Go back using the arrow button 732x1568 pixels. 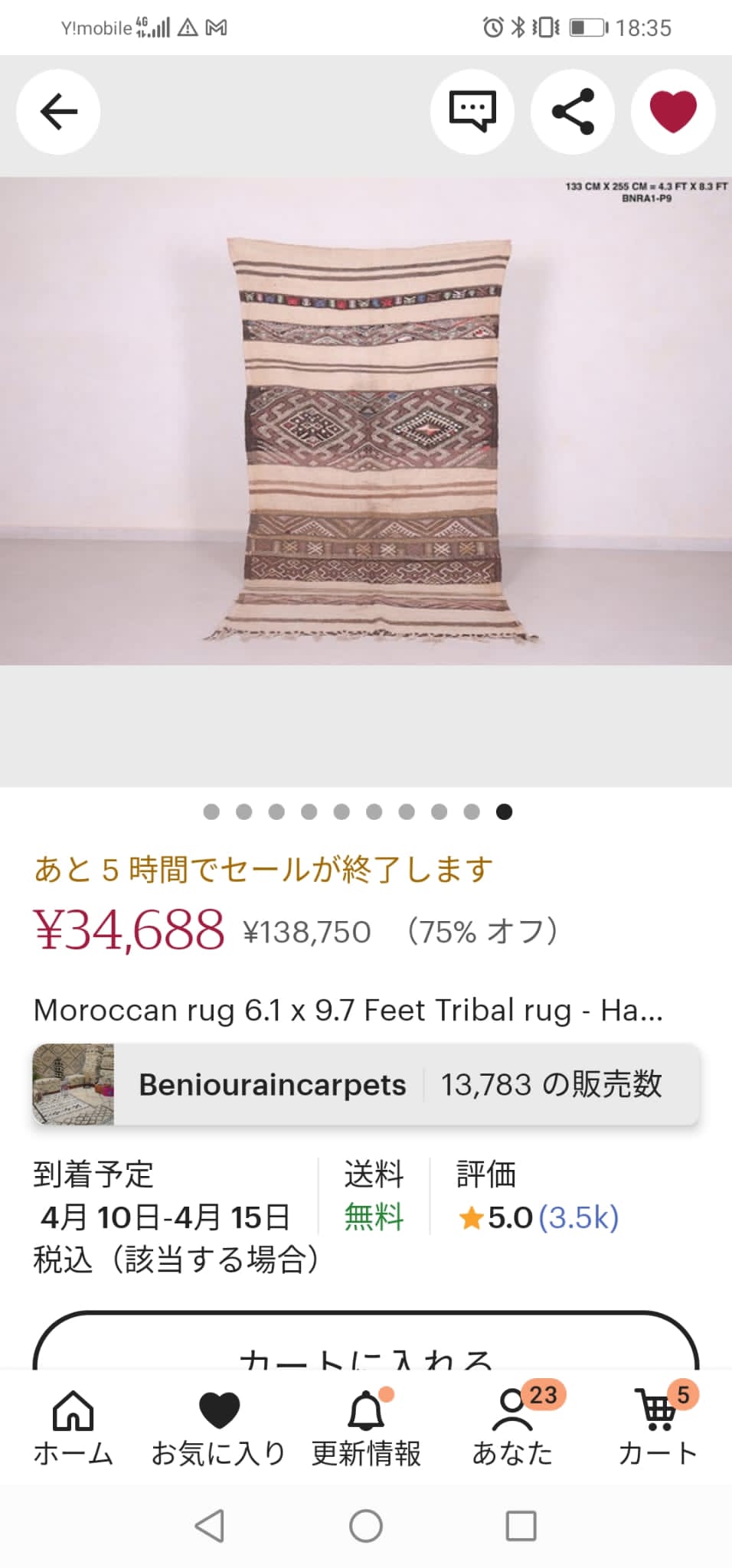point(58,112)
